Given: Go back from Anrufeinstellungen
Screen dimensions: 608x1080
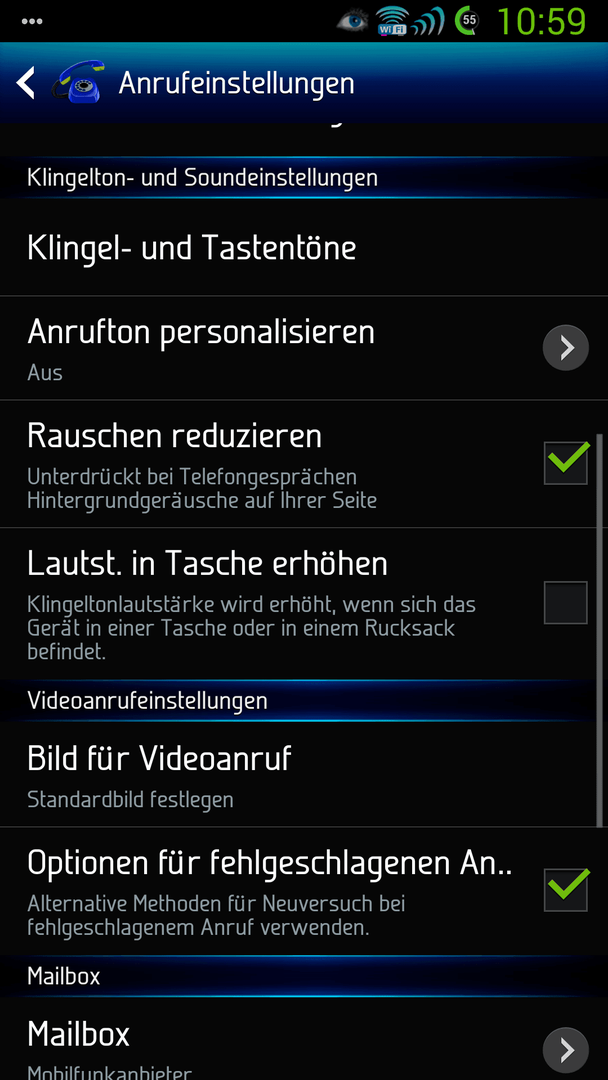Looking at the screenshot, I should pyautogui.click(x=28, y=83).
